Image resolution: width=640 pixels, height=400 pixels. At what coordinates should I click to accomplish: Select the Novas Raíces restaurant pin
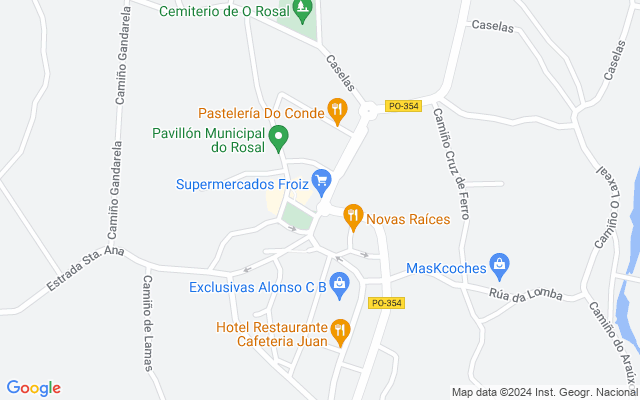click(x=352, y=216)
